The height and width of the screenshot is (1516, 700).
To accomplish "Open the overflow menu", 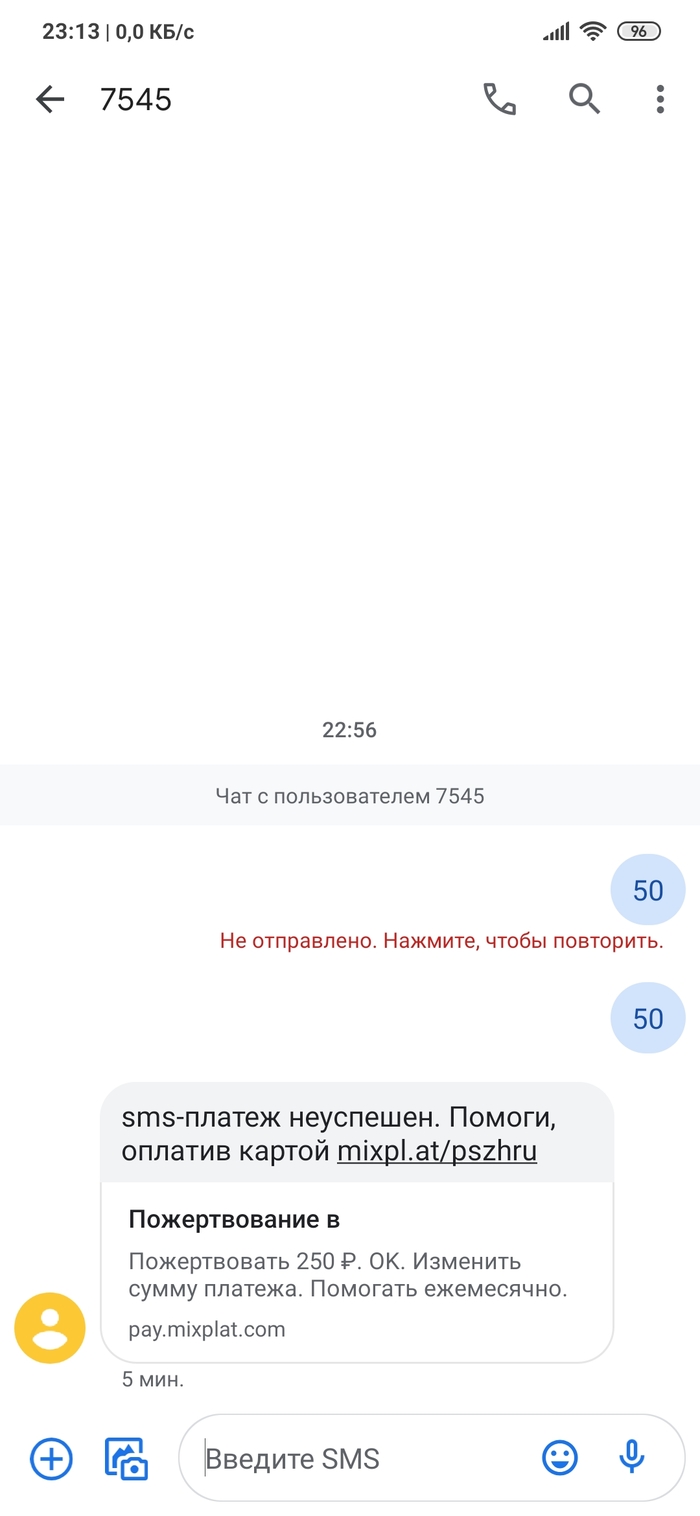I will click(660, 99).
